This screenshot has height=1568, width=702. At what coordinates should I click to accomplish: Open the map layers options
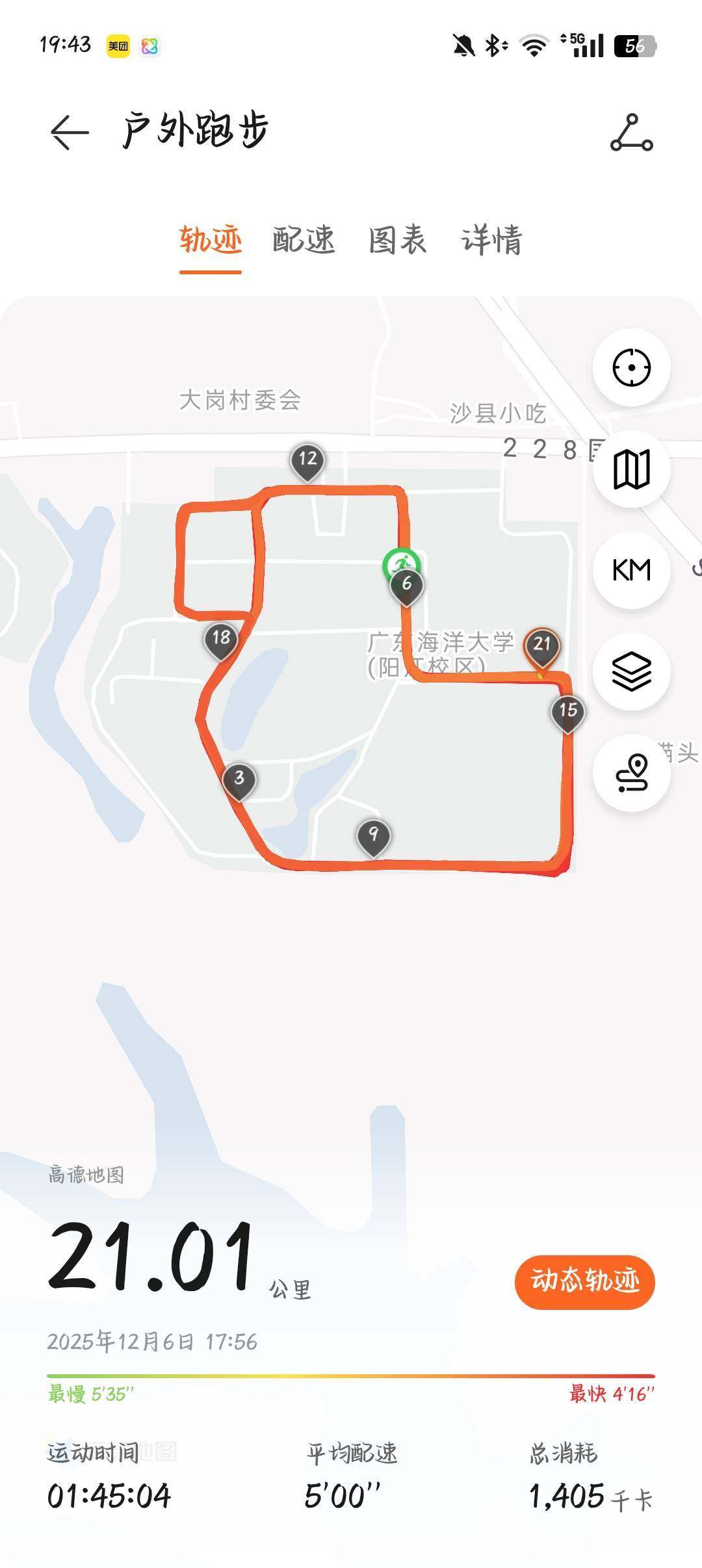click(631, 672)
